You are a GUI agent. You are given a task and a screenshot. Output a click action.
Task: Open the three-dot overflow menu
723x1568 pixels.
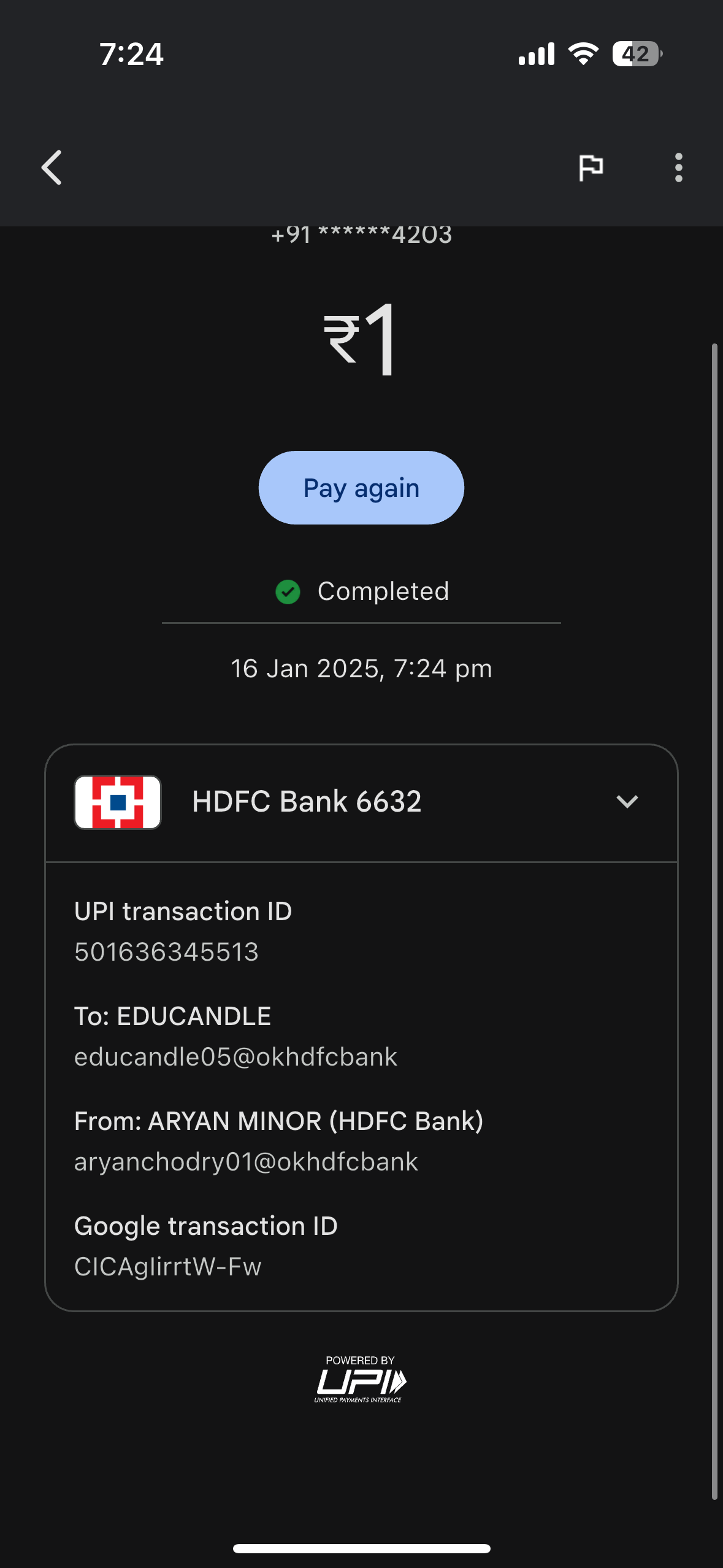tap(678, 167)
